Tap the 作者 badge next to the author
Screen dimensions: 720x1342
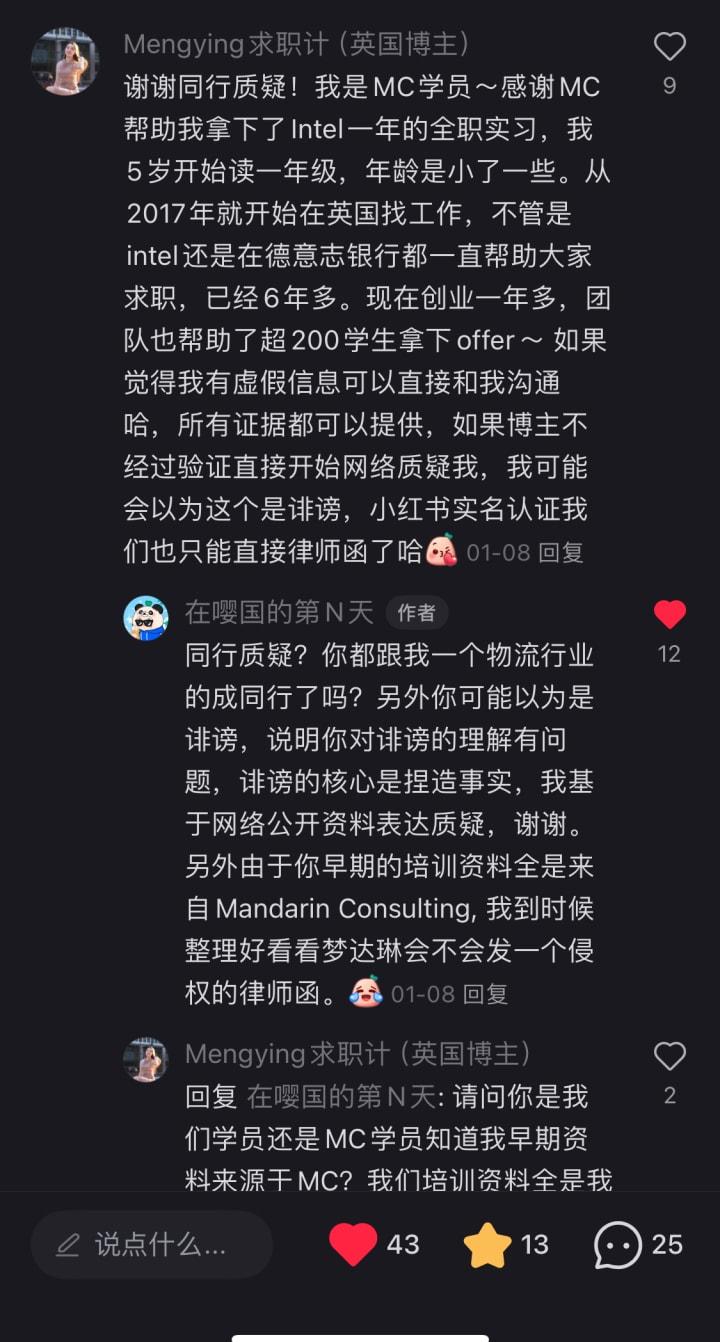[x=416, y=612]
